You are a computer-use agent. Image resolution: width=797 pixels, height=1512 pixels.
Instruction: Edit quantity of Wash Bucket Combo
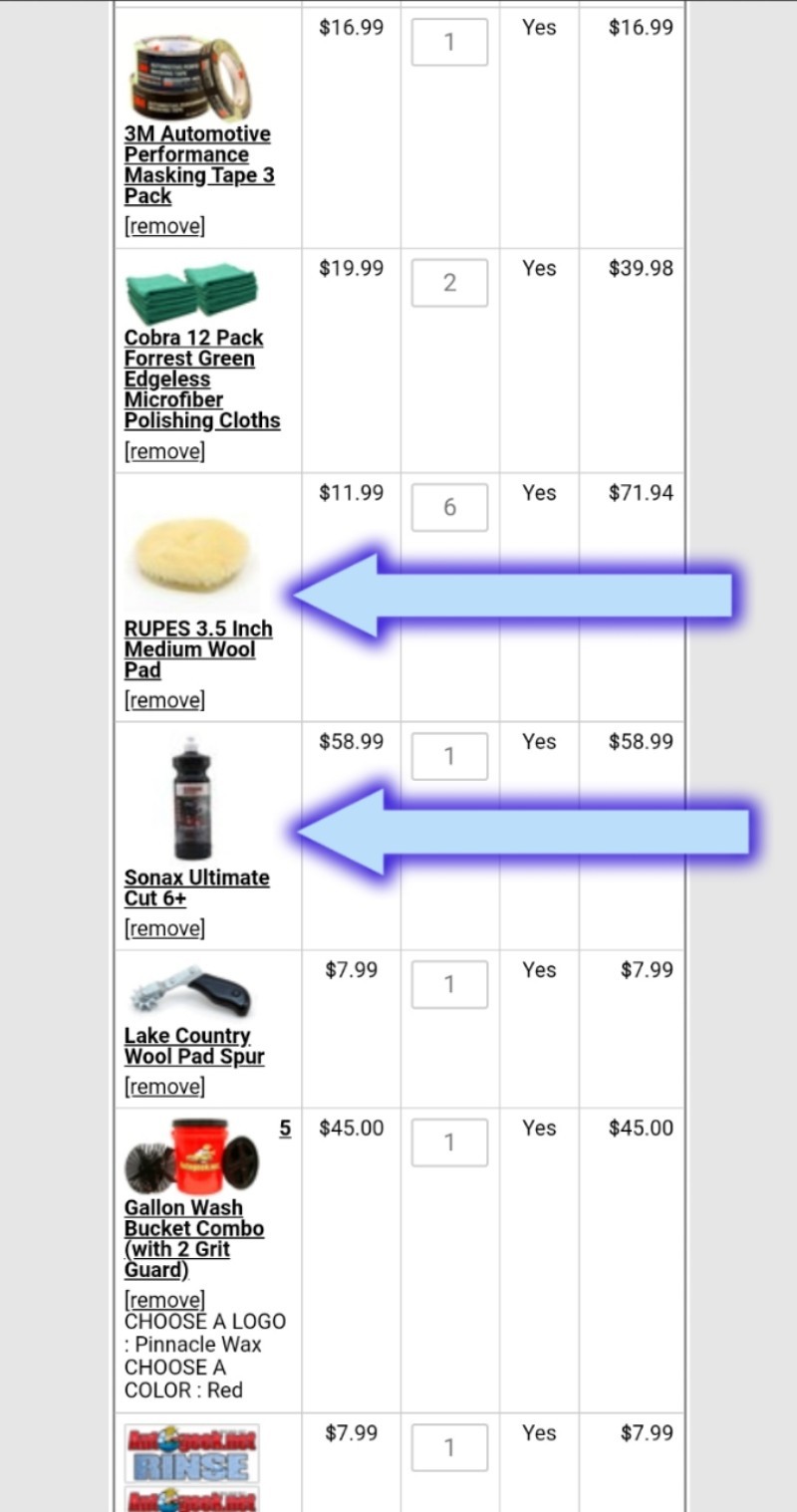(449, 1142)
